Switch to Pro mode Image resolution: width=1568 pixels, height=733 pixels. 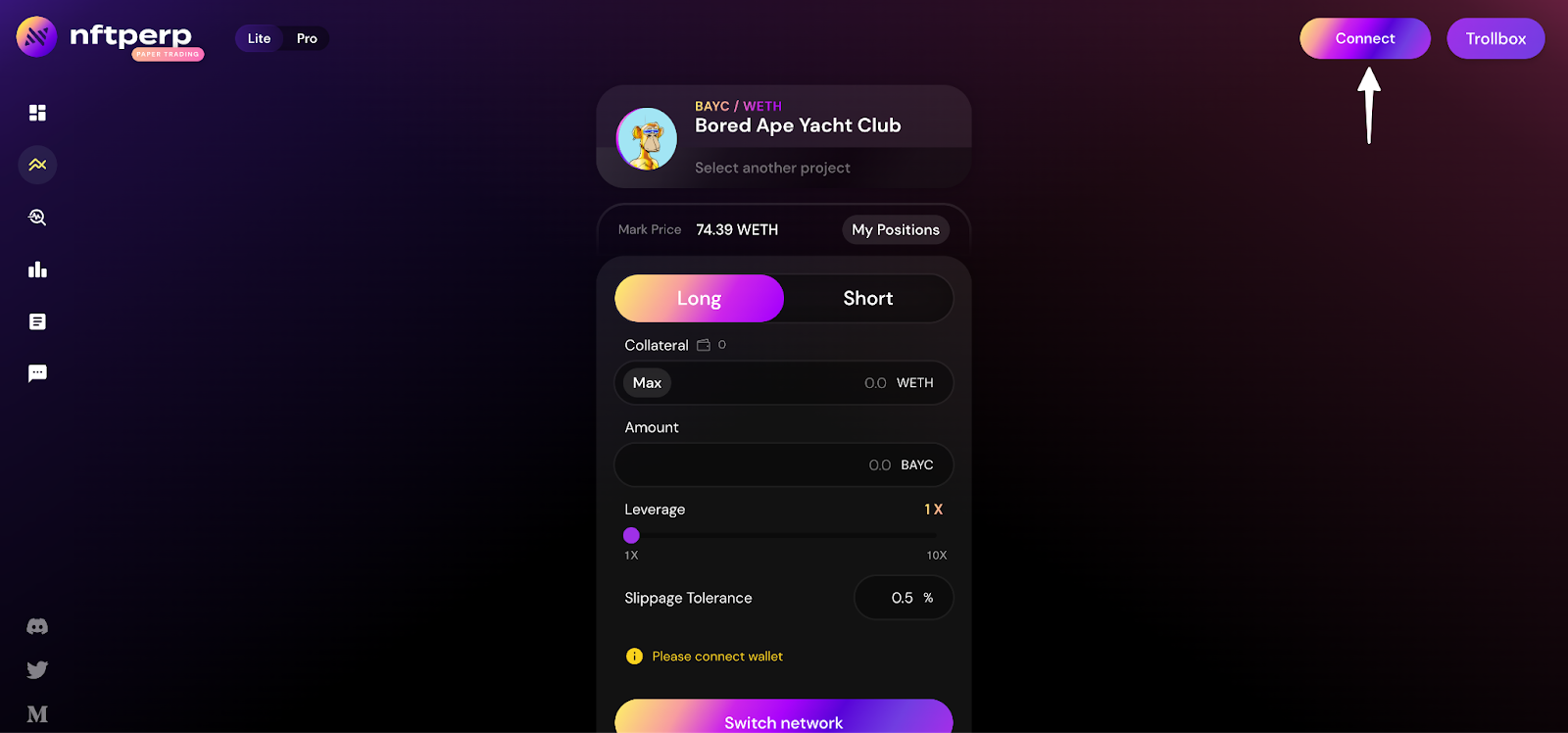click(307, 38)
